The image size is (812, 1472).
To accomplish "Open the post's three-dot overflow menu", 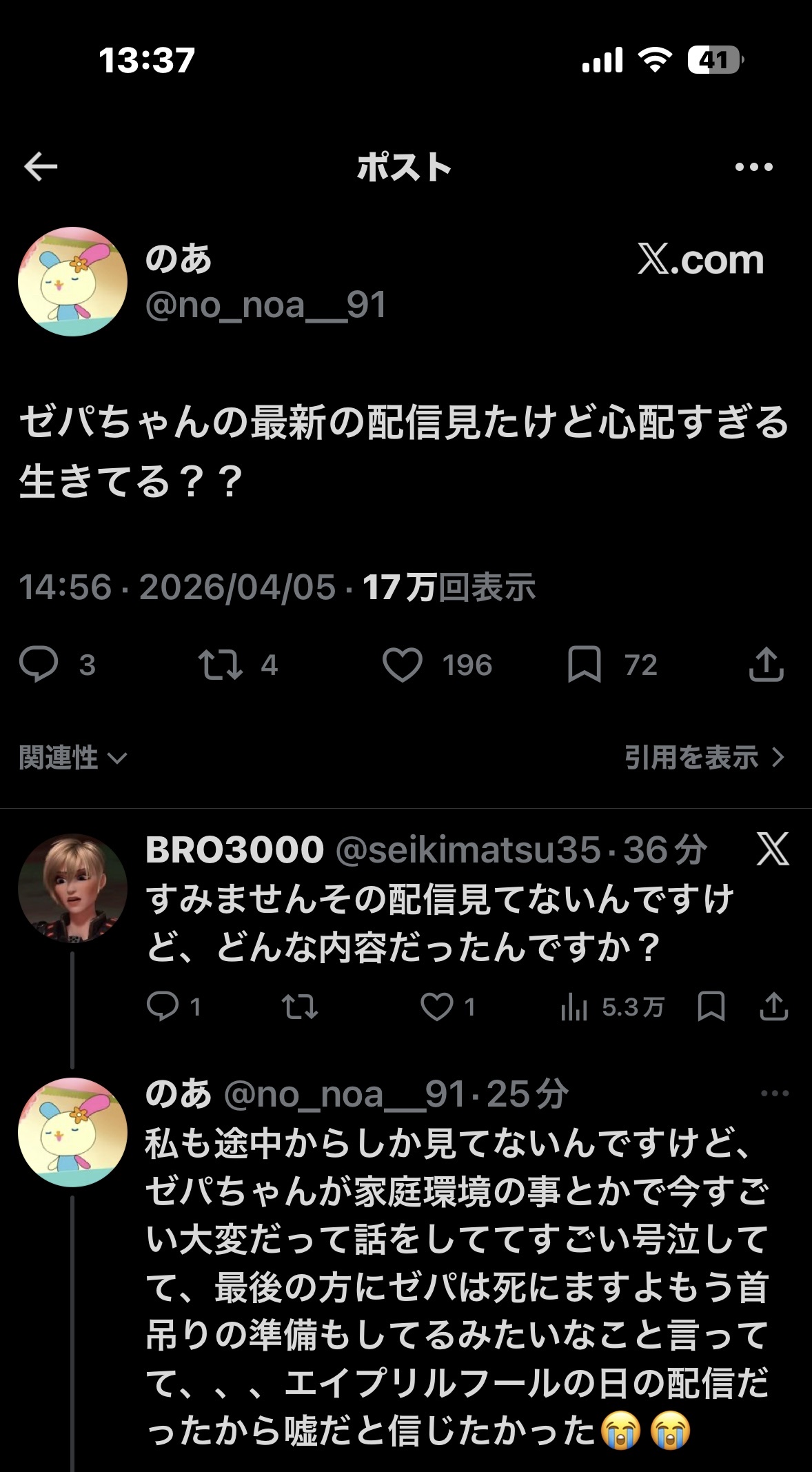I will [x=753, y=167].
